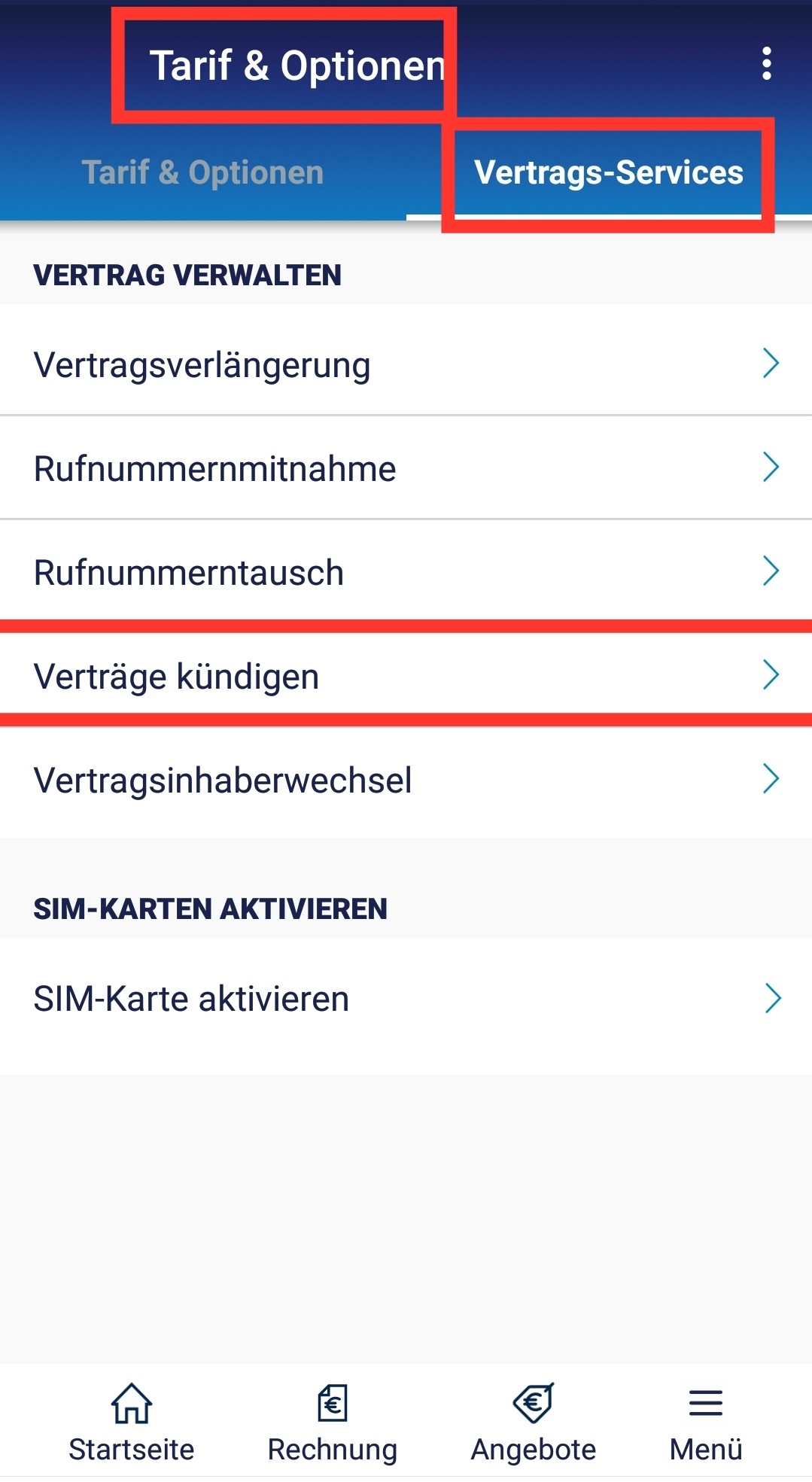The width and height of the screenshot is (812, 1482).
Task: Select the Vertrags-Services tab
Action: pos(609,172)
